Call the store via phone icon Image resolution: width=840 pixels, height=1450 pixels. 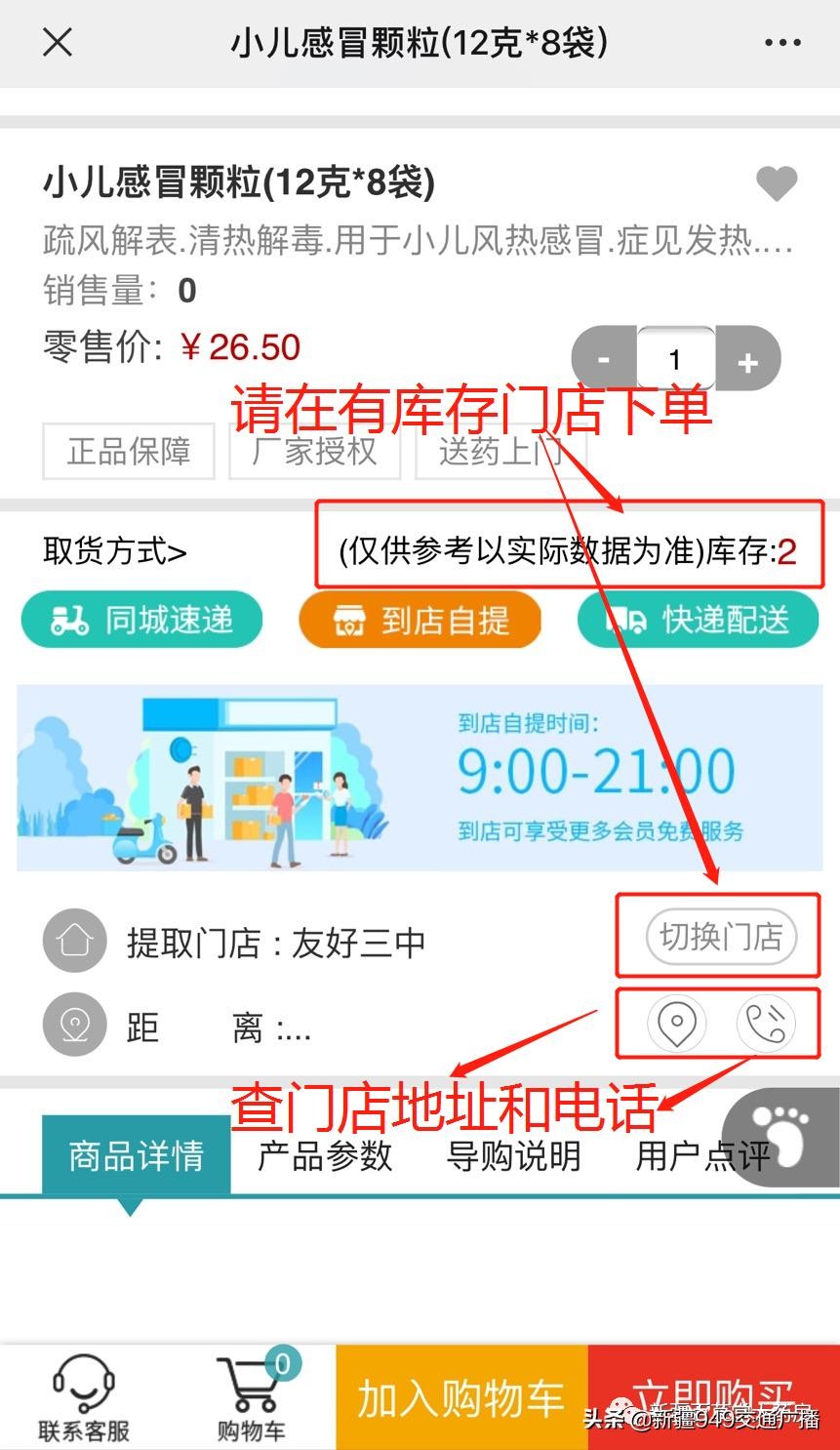[x=766, y=1024]
